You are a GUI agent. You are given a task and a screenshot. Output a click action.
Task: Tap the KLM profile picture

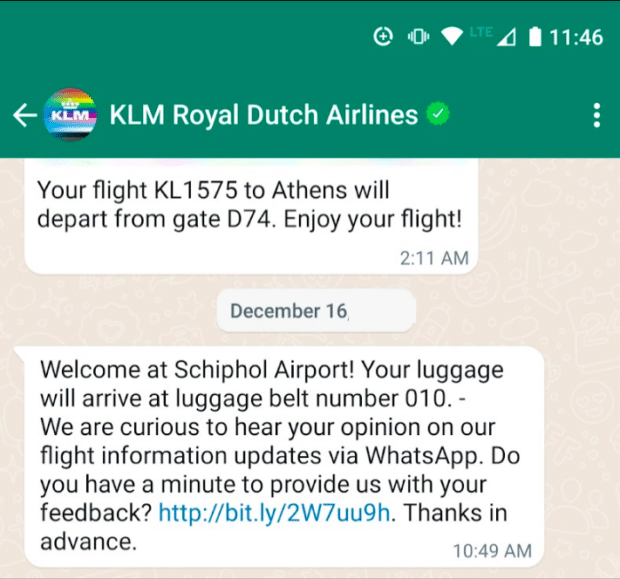[71, 115]
